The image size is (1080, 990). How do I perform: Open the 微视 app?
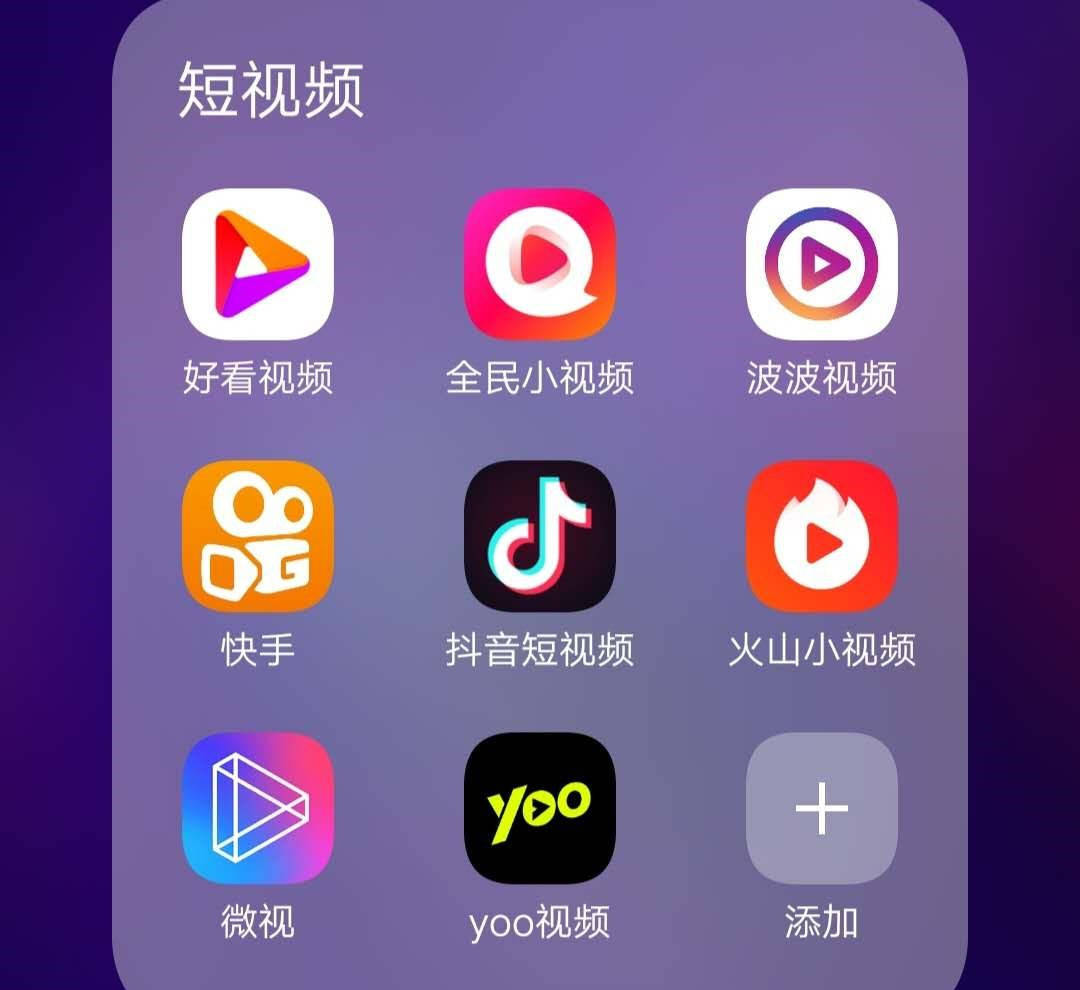(x=257, y=808)
